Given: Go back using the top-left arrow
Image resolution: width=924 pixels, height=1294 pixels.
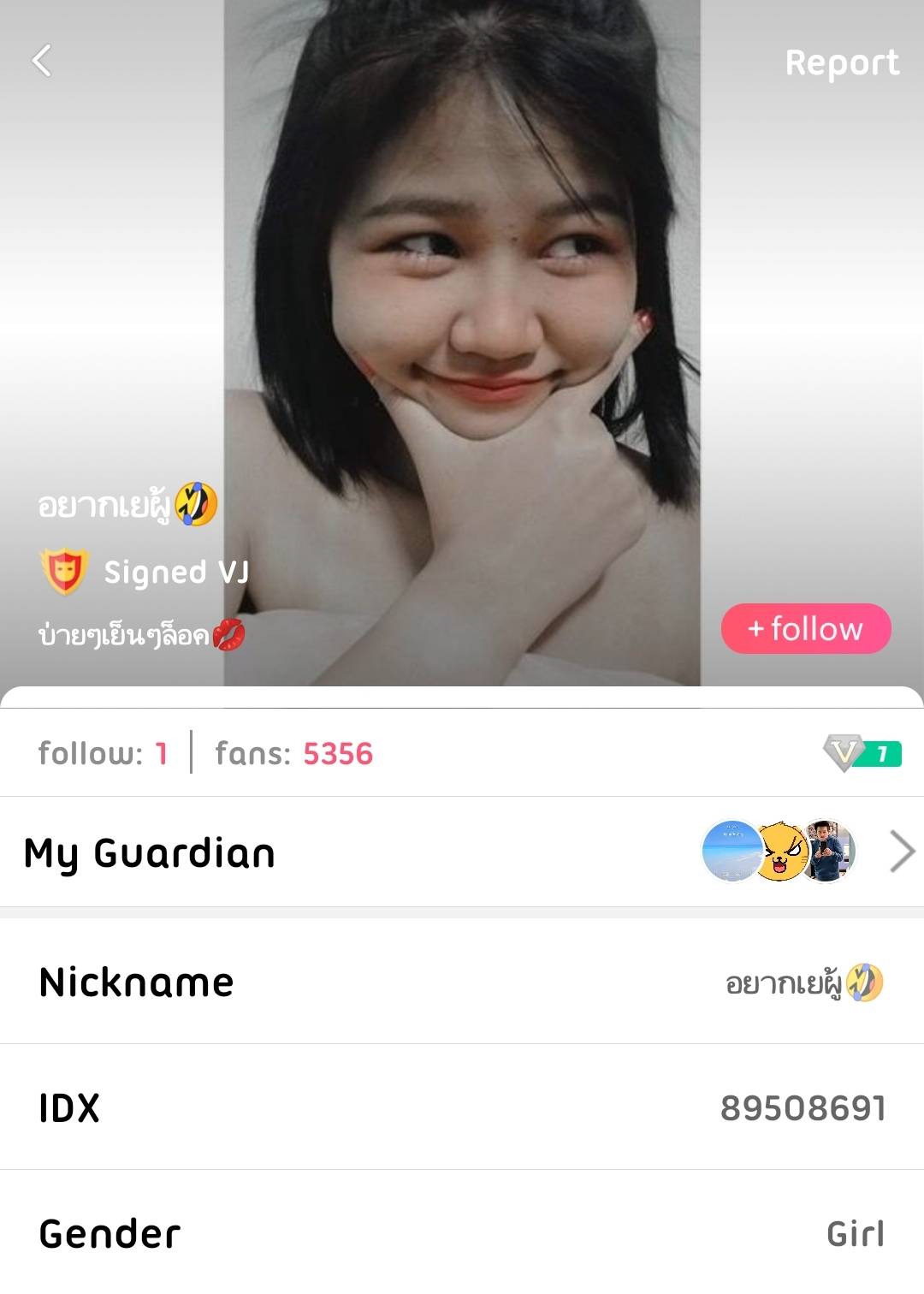Looking at the screenshot, I should click(x=41, y=61).
